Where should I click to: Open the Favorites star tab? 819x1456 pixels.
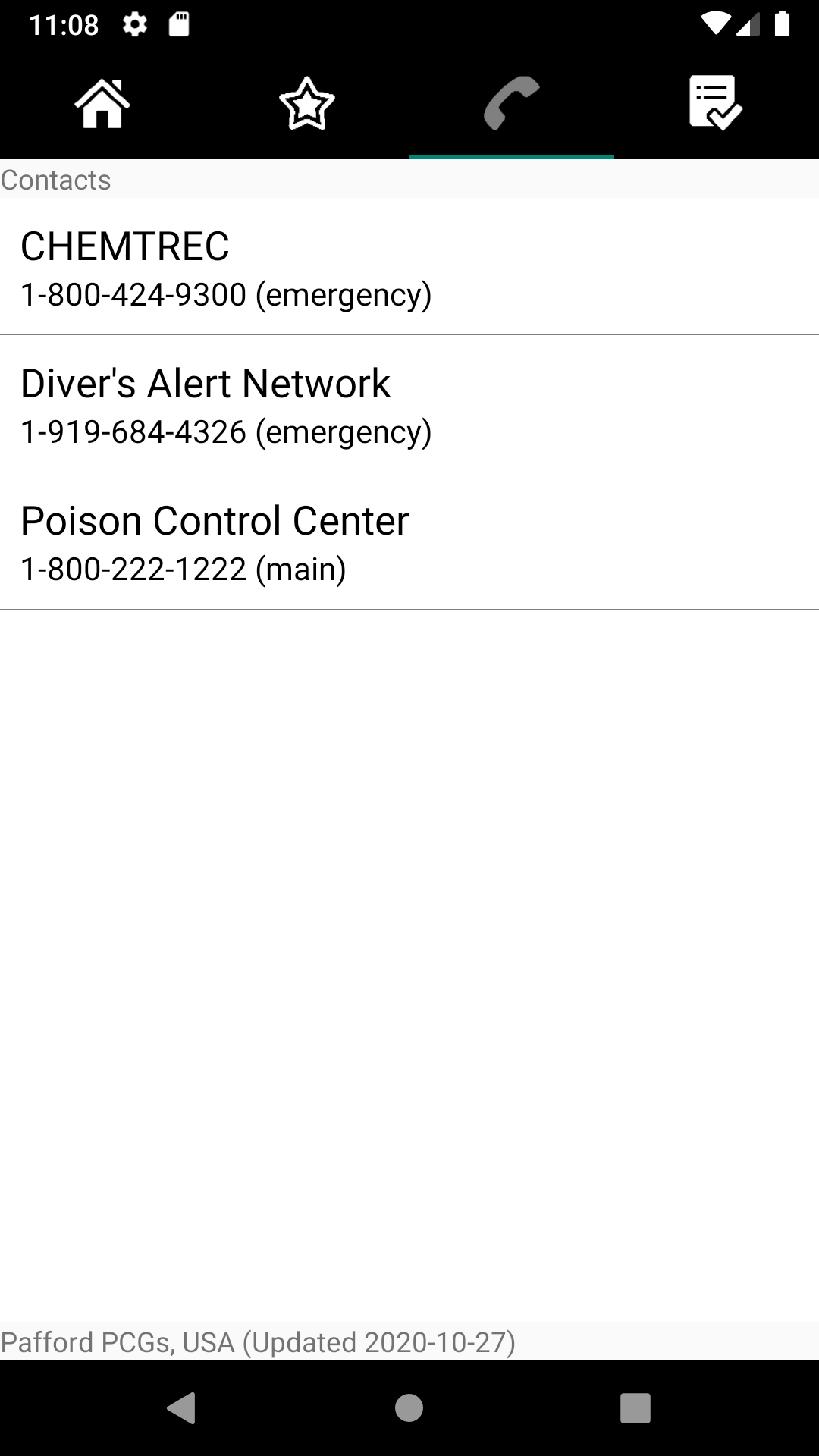[x=307, y=103]
